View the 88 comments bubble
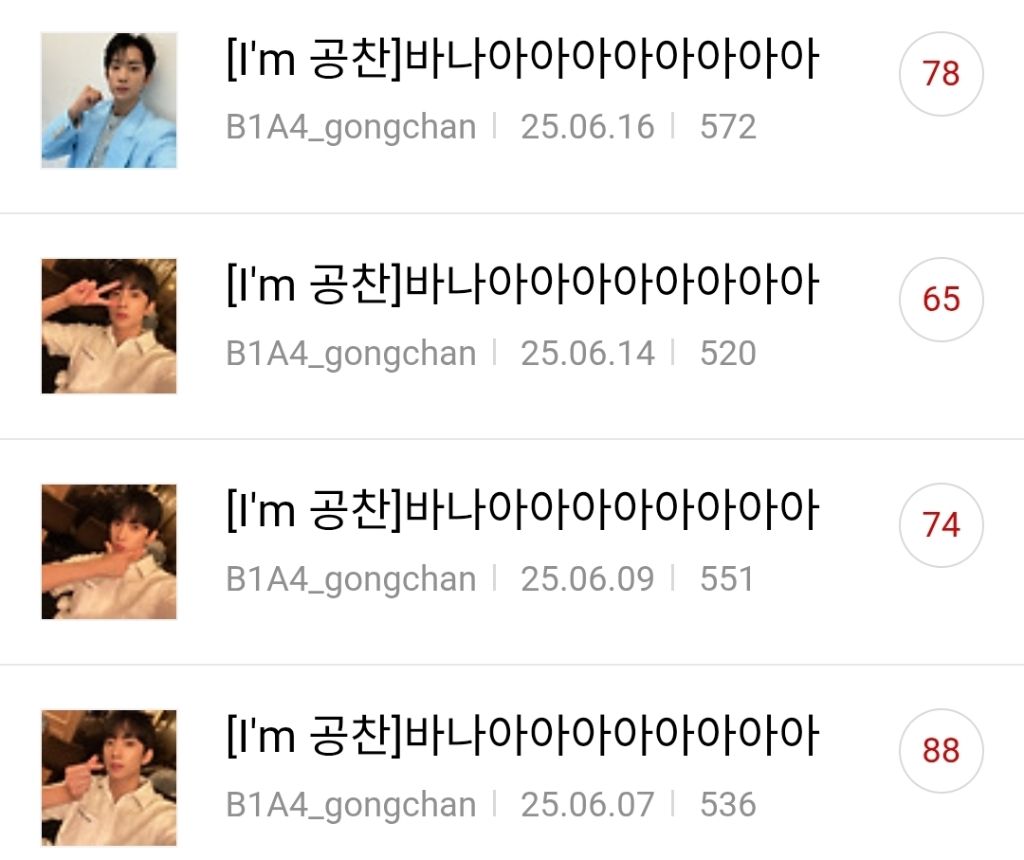1024x860 pixels. 941,751
